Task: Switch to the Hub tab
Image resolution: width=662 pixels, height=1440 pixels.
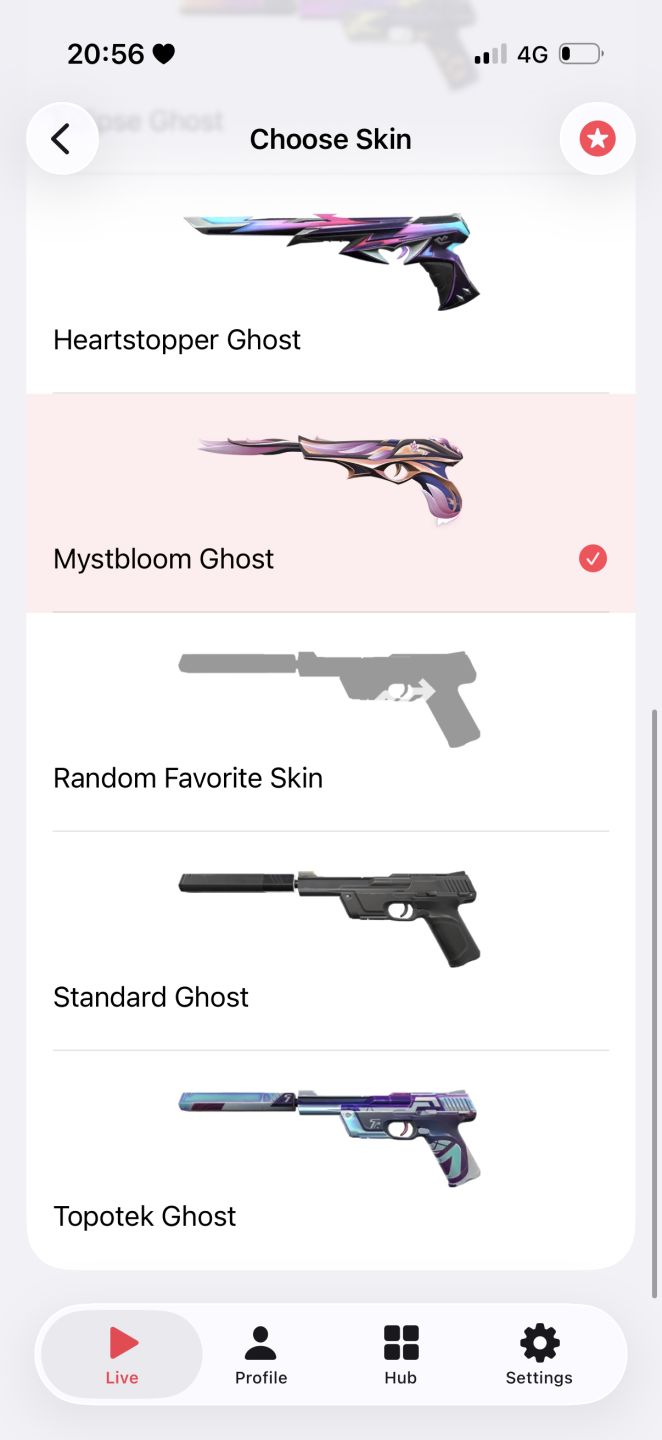Action: 401,1355
